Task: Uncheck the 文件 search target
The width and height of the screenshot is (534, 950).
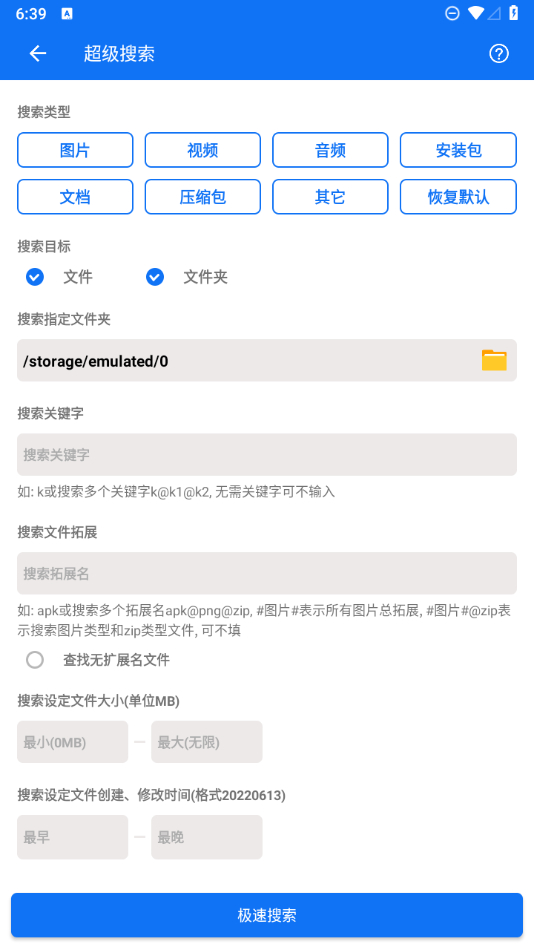Action: pyautogui.click(x=35, y=277)
